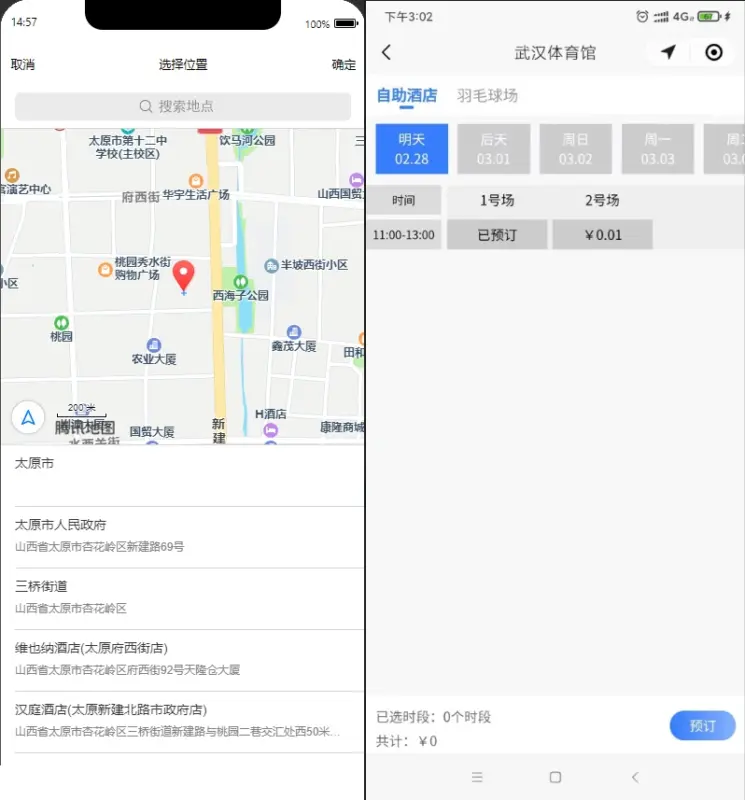Tap the magnifier icon in the 搜索地点 search bar
Screen dimensions: 745x800
(147, 107)
